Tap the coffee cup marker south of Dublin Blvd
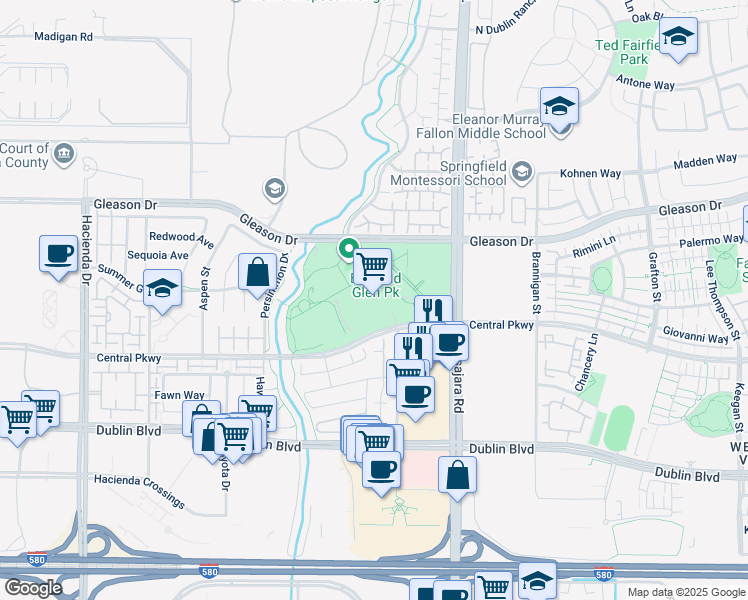 pos(381,469)
